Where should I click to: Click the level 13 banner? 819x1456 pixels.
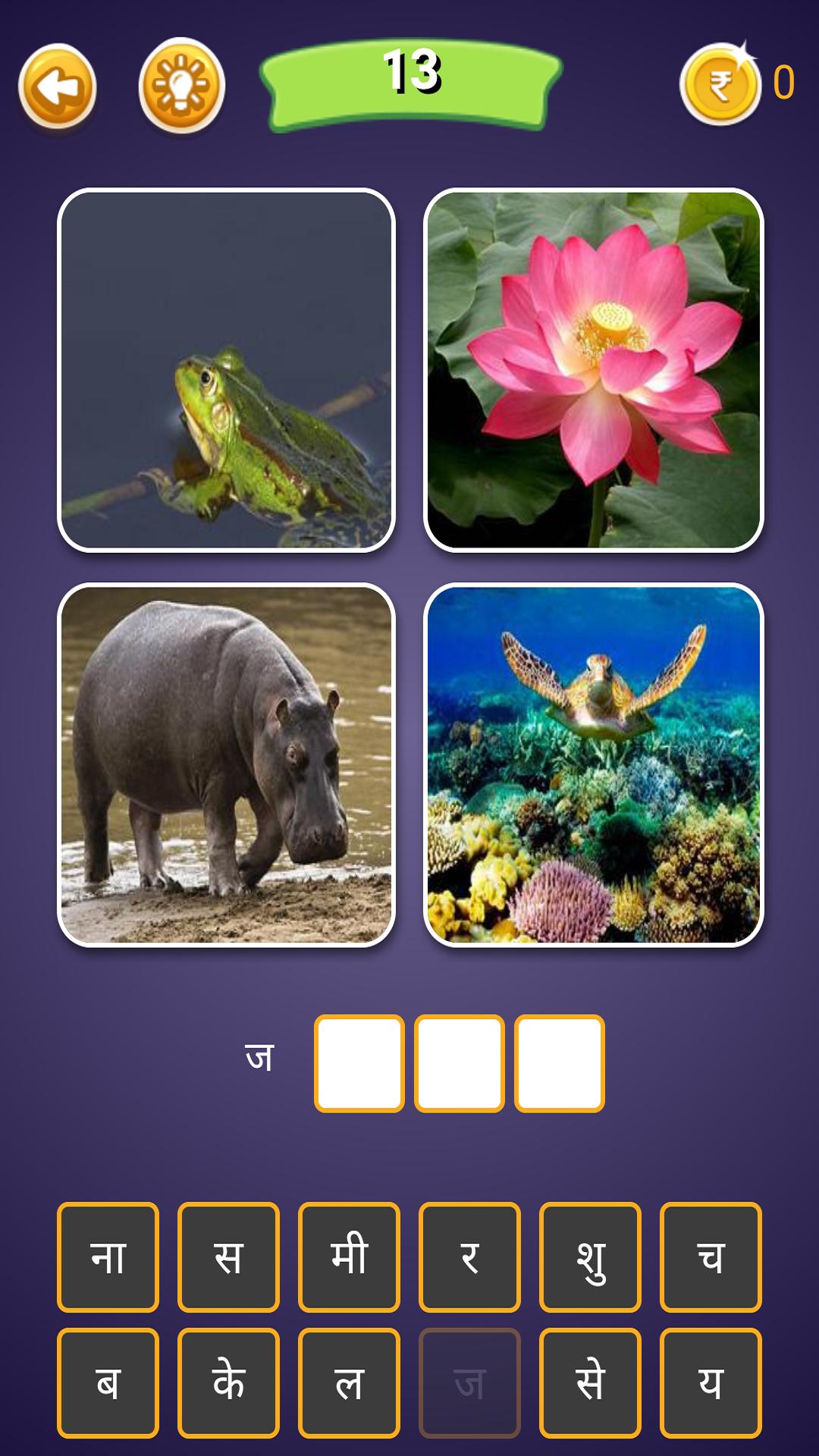pyautogui.click(x=409, y=76)
